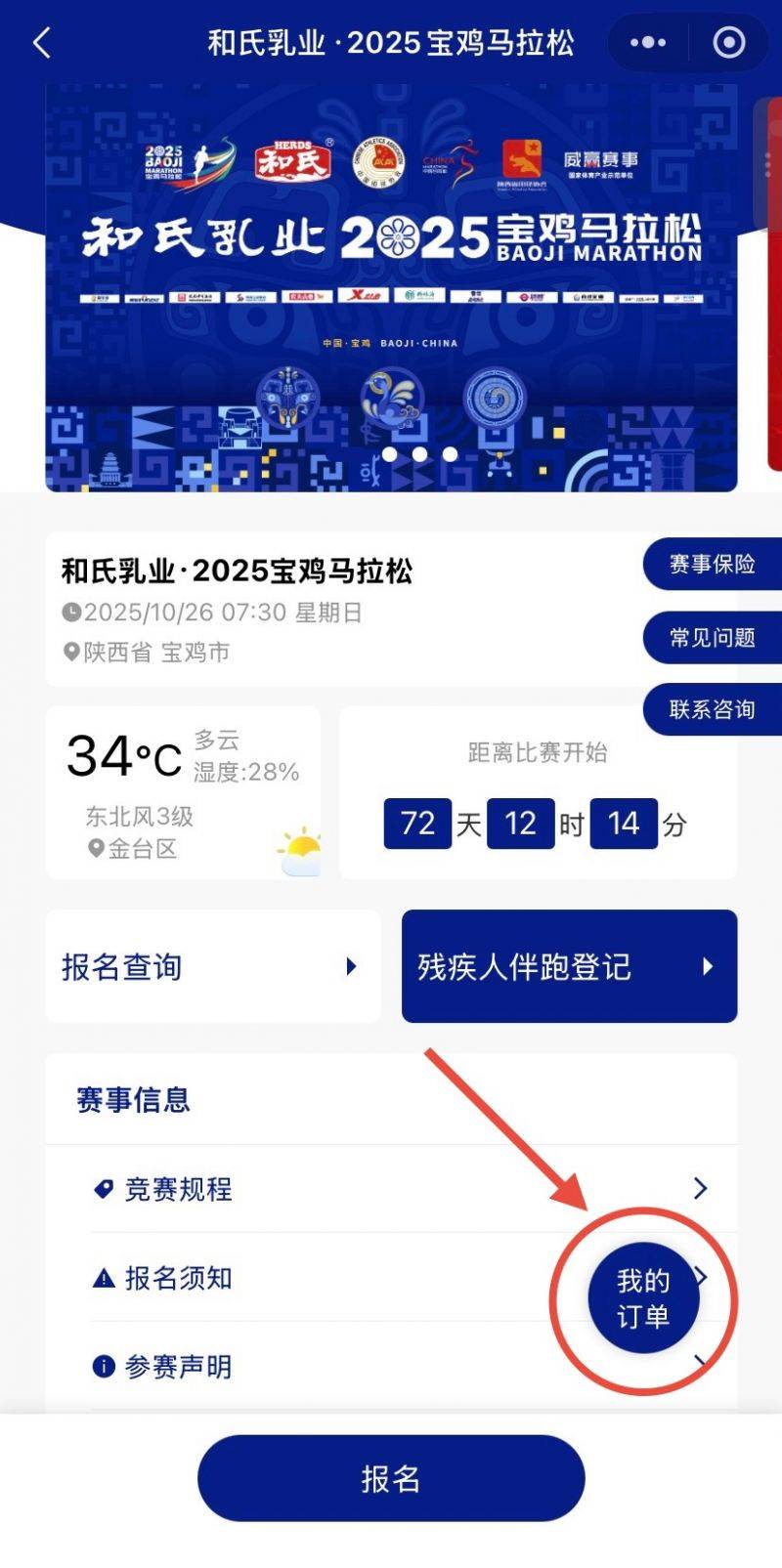Open 常见问题 FAQ page
The image size is (782, 1568).
pos(712,637)
